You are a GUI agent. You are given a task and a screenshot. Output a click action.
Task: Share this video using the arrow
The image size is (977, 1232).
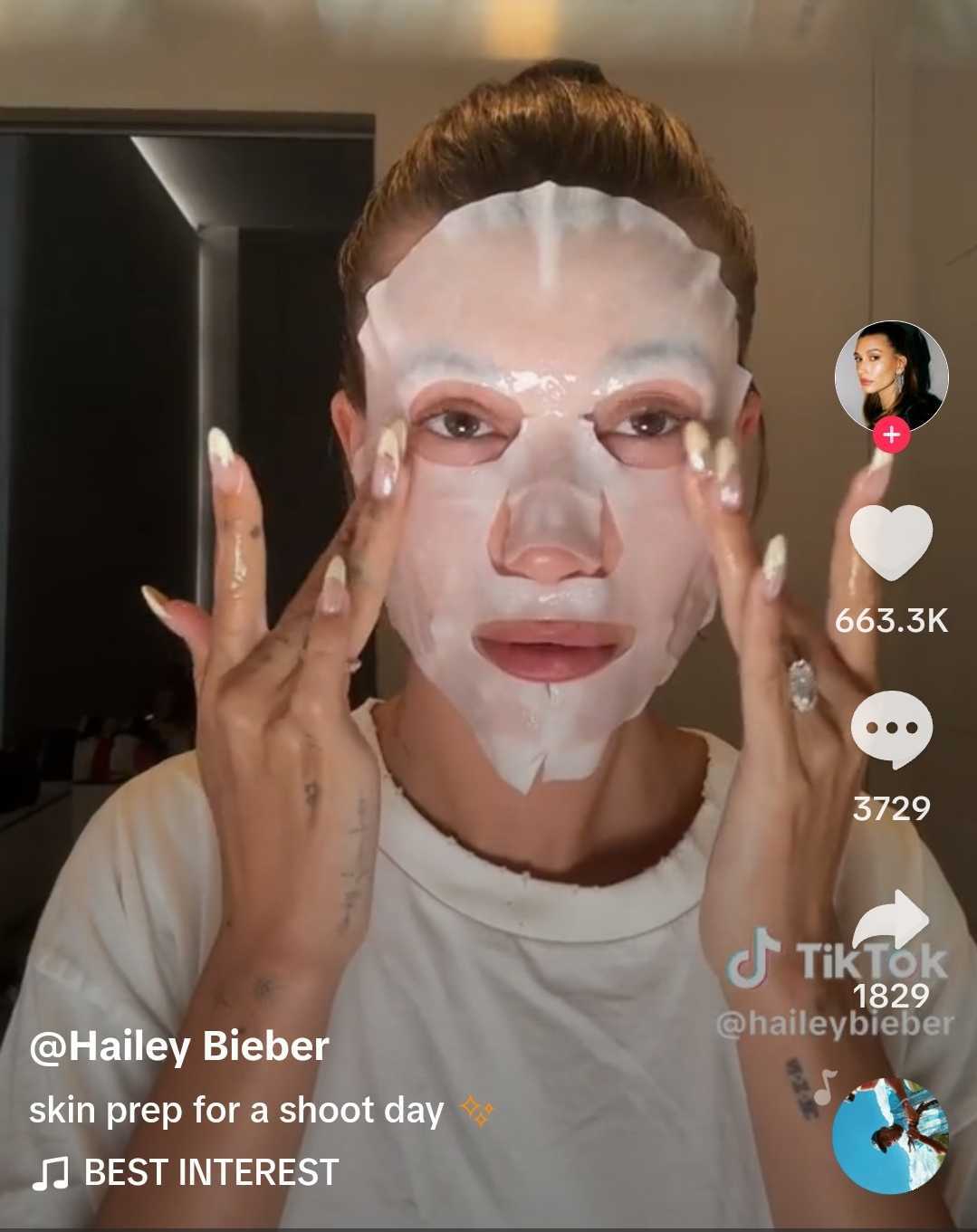pyautogui.click(x=893, y=923)
